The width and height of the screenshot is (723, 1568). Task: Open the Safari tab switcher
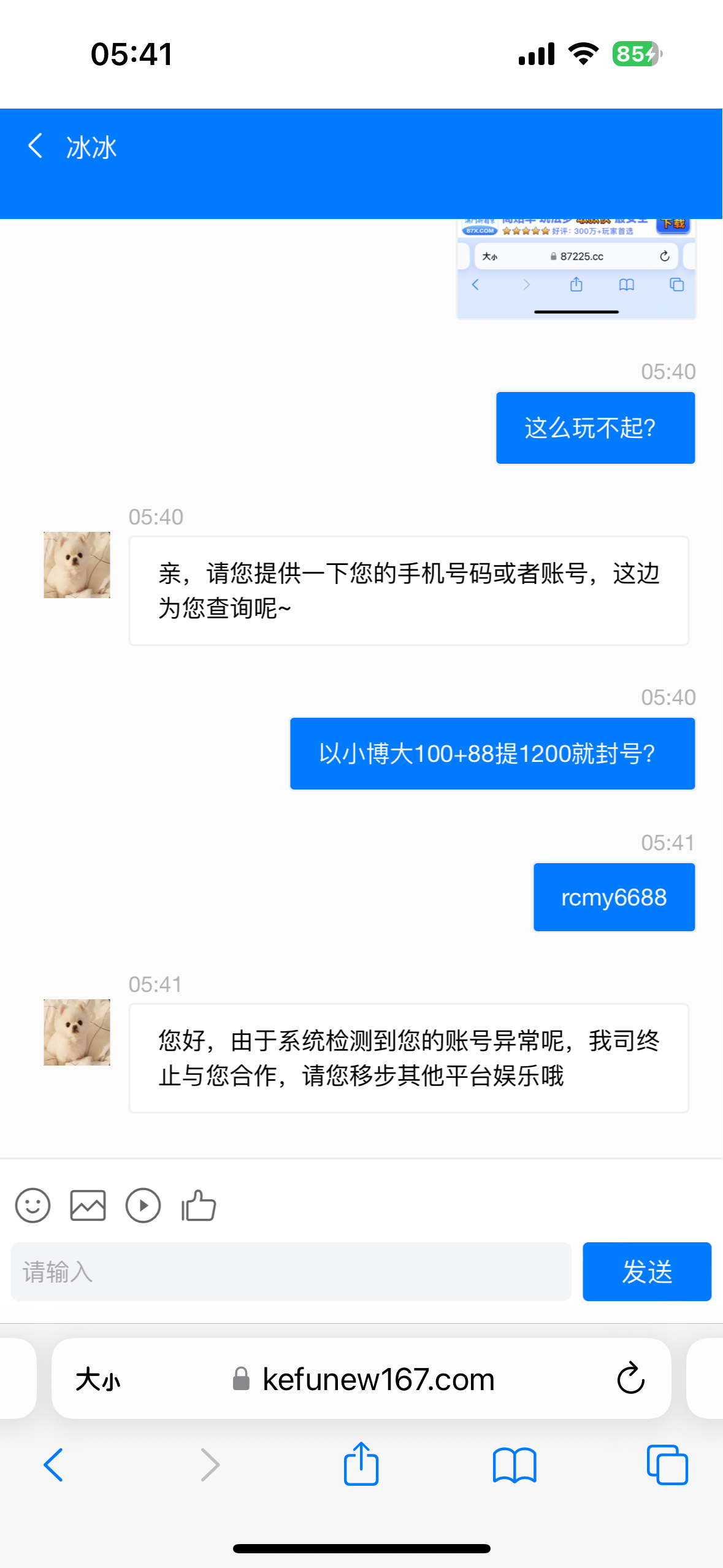(x=666, y=1466)
